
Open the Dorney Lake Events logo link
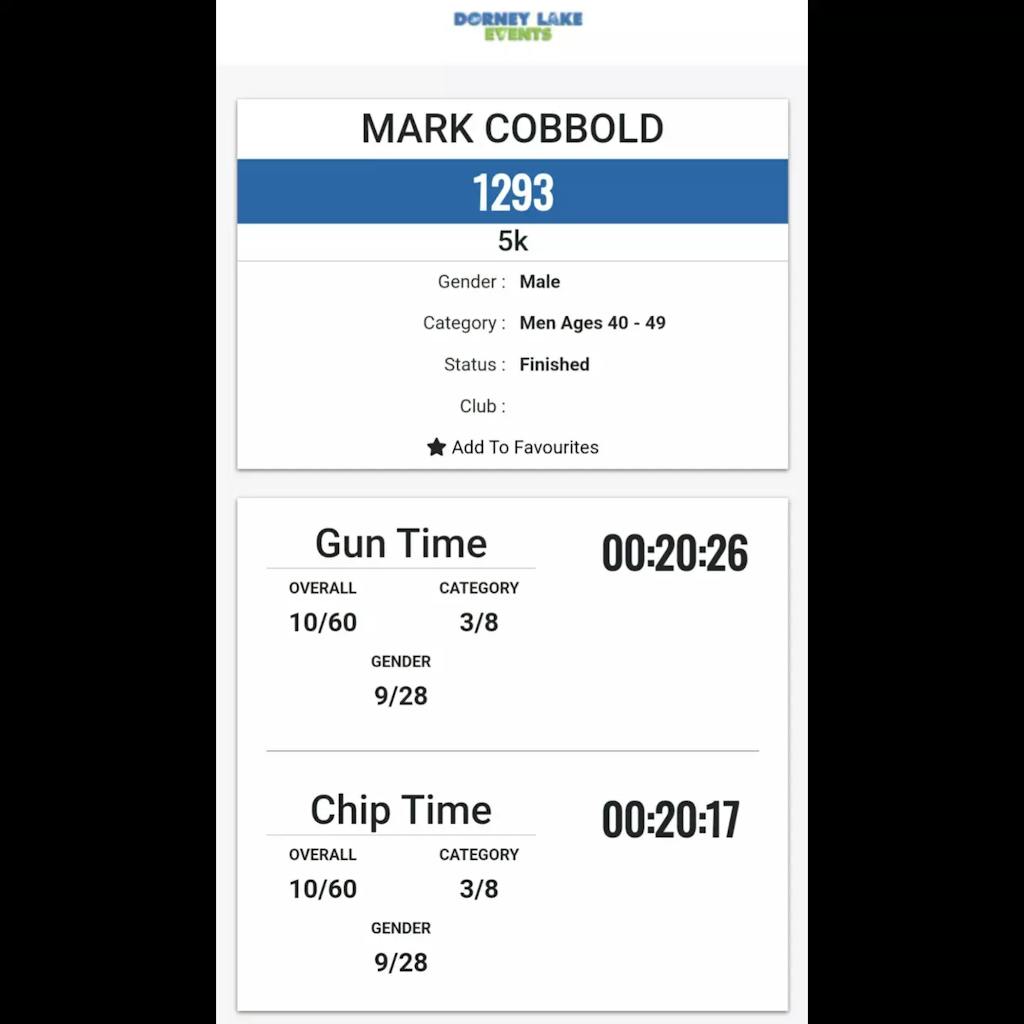point(517,26)
